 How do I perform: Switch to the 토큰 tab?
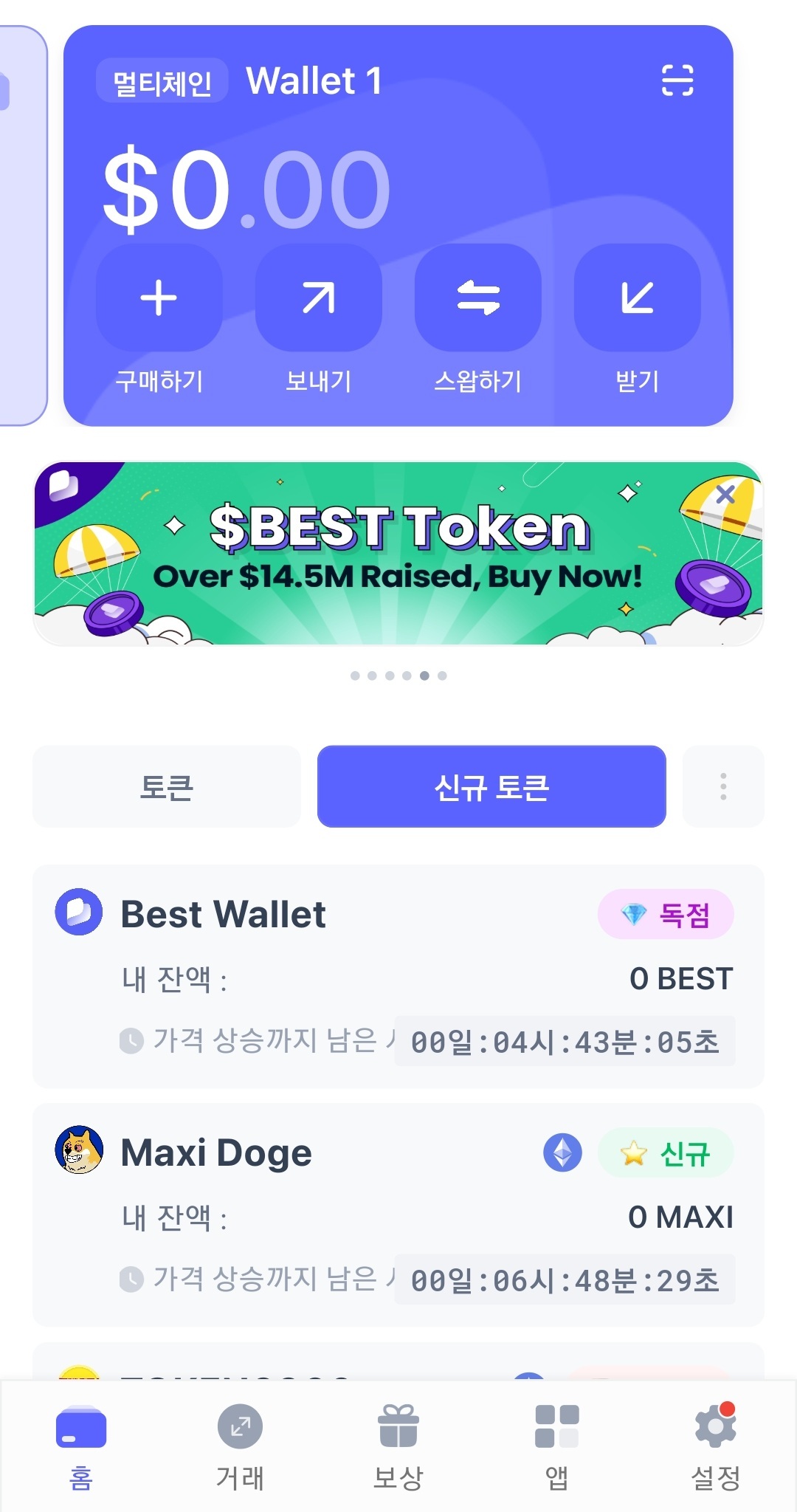tap(166, 786)
